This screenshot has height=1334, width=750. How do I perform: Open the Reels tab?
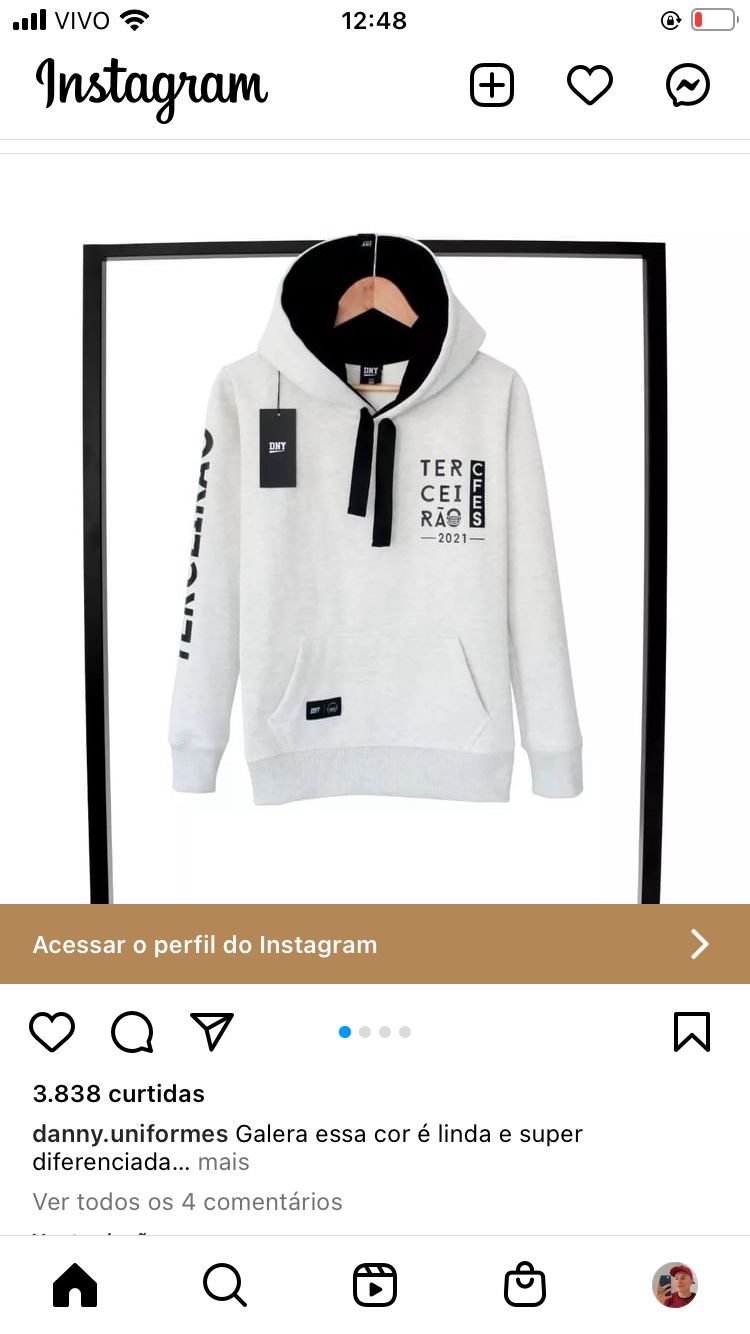tap(375, 1285)
